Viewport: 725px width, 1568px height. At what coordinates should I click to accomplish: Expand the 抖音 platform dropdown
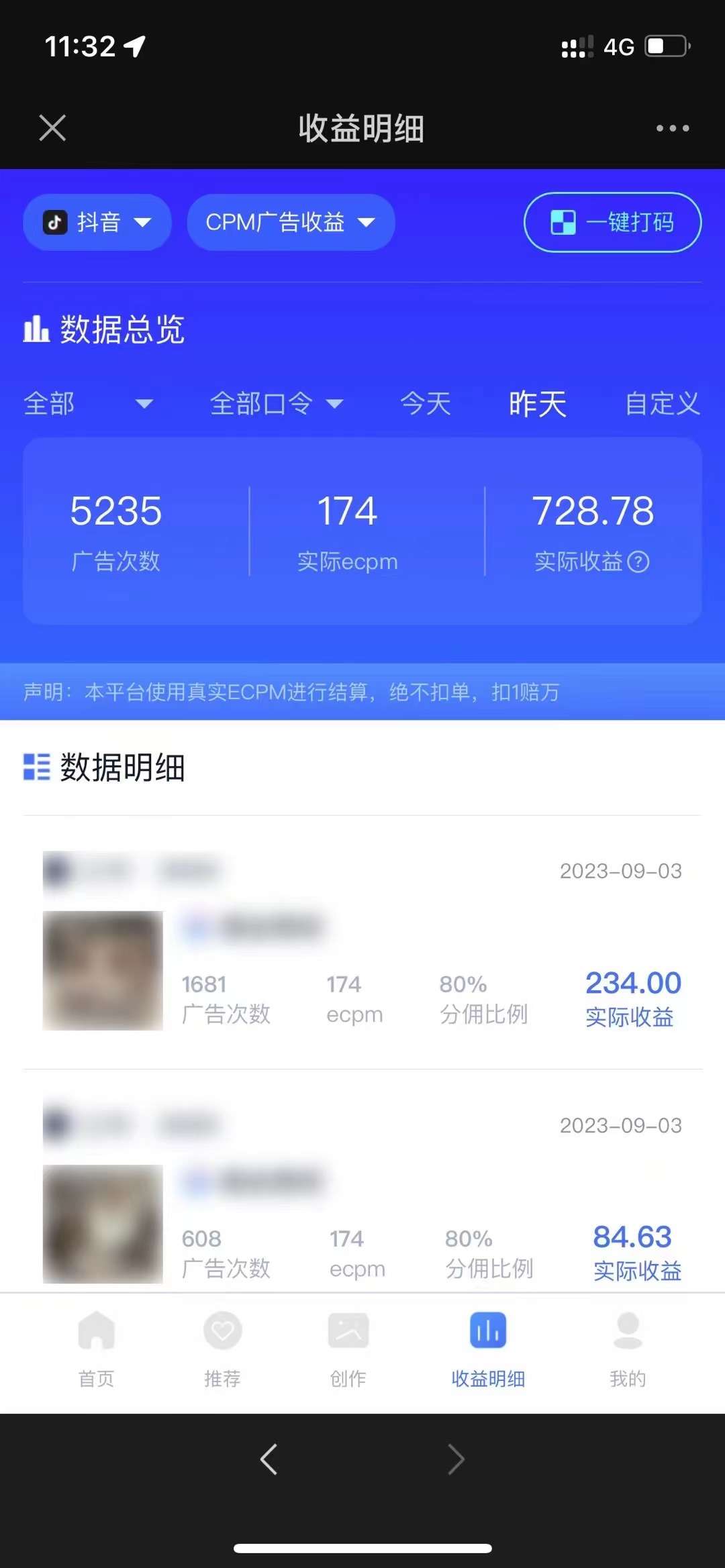pyautogui.click(x=97, y=222)
